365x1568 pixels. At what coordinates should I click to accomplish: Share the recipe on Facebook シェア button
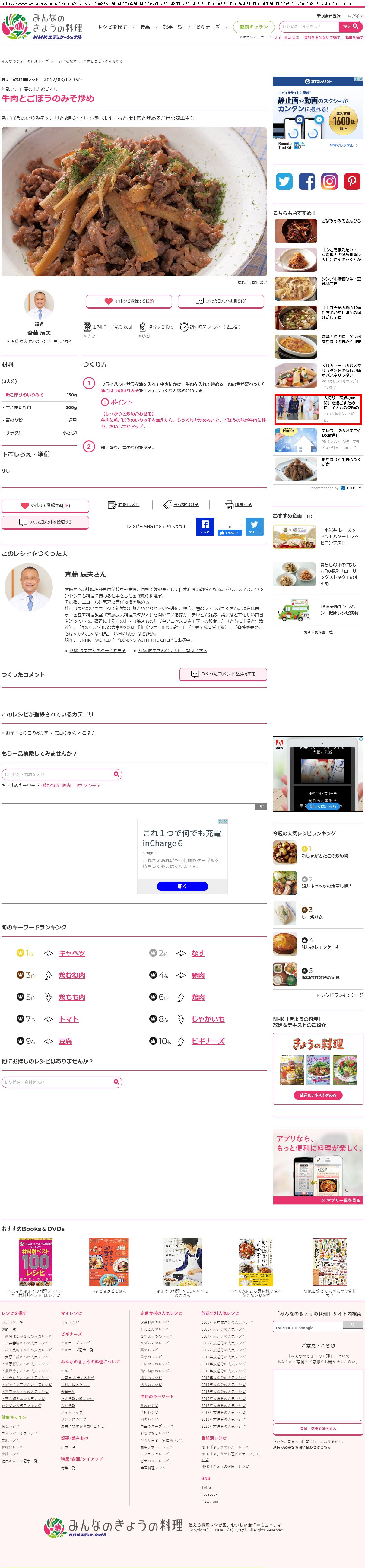tap(205, 526)
